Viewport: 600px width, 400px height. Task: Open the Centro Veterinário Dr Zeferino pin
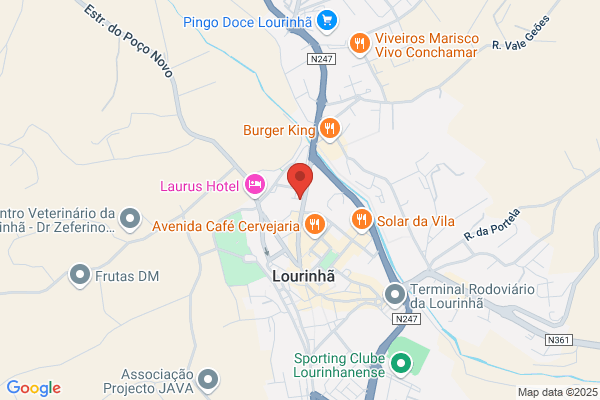click(x=130, y=220)
